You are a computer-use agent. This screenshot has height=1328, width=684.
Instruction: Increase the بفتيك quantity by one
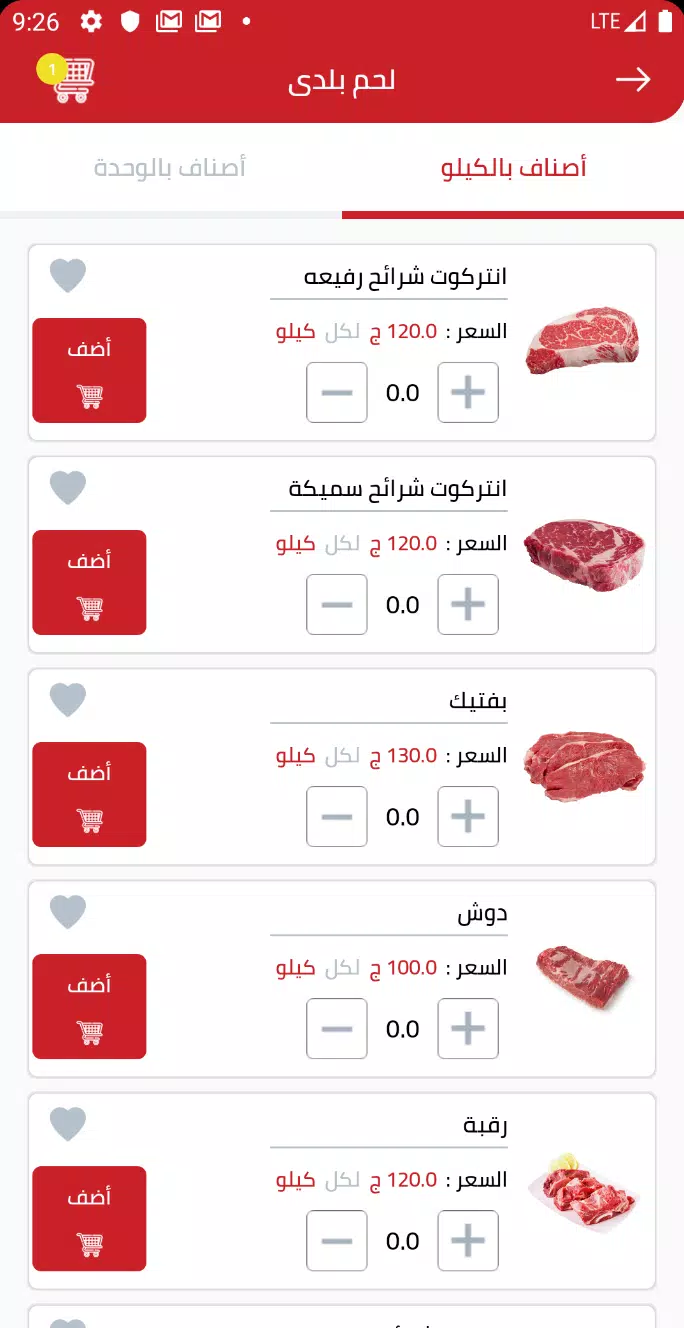coord(468,817)
